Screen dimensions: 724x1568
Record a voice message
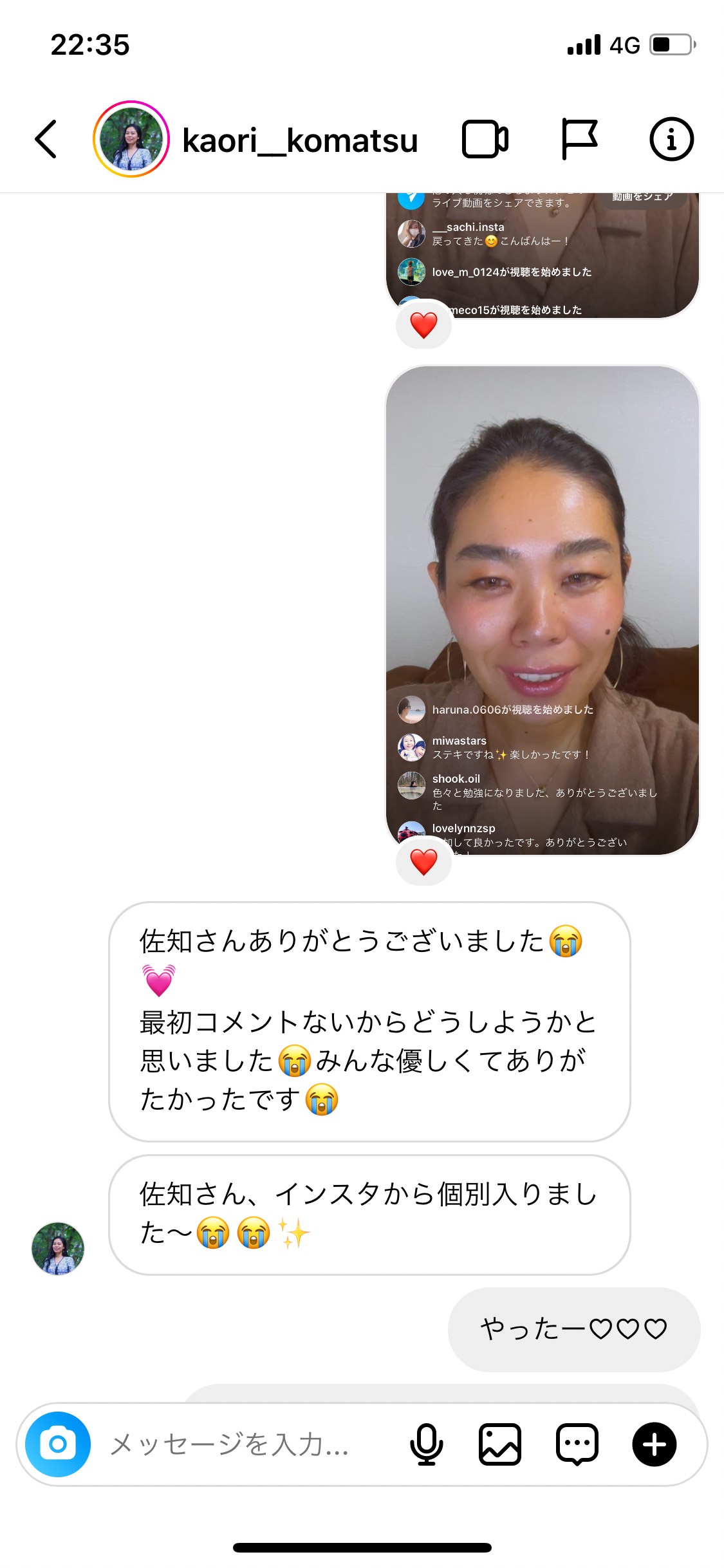426,1444
